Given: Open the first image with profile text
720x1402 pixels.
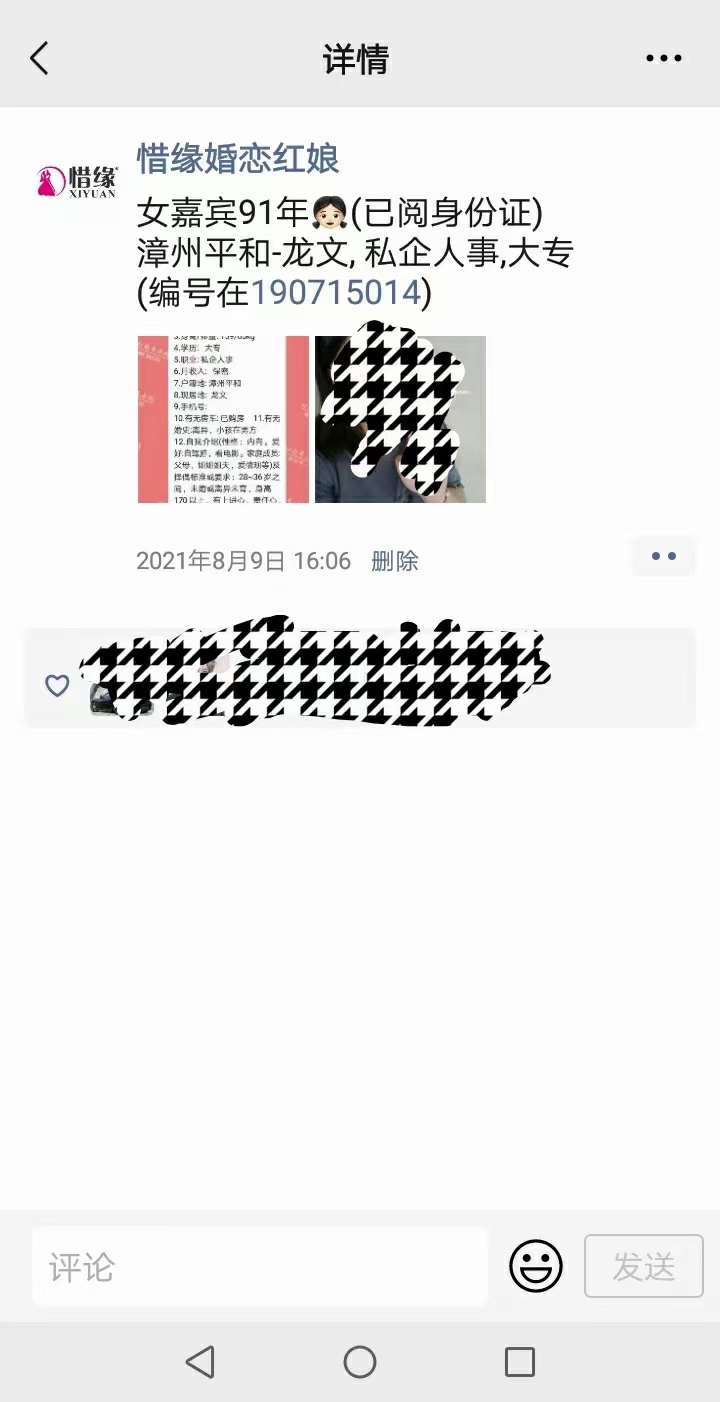Looking at the screenshot, I should tap(223, 419).
